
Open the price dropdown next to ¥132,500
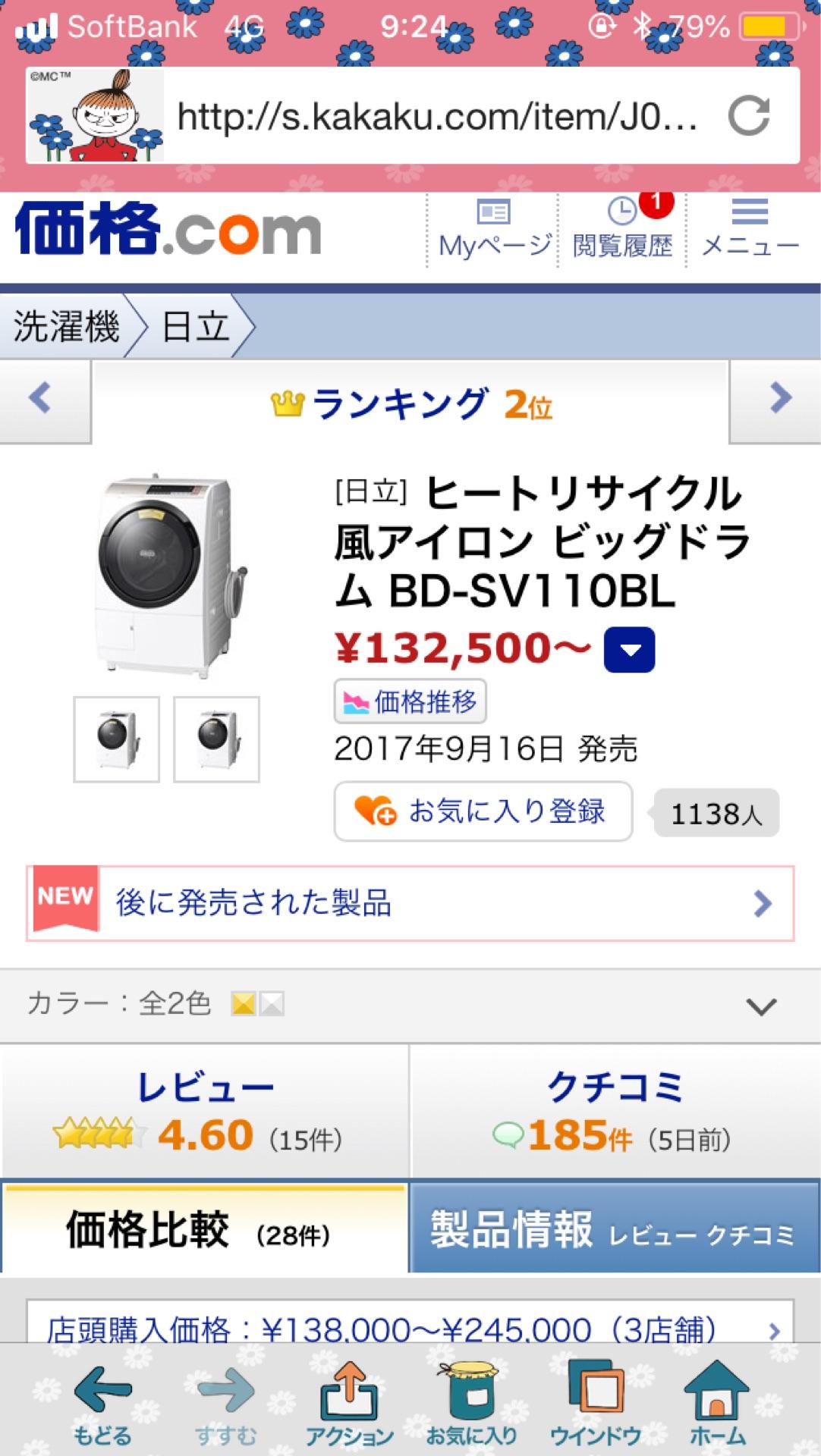click(630, 649)
